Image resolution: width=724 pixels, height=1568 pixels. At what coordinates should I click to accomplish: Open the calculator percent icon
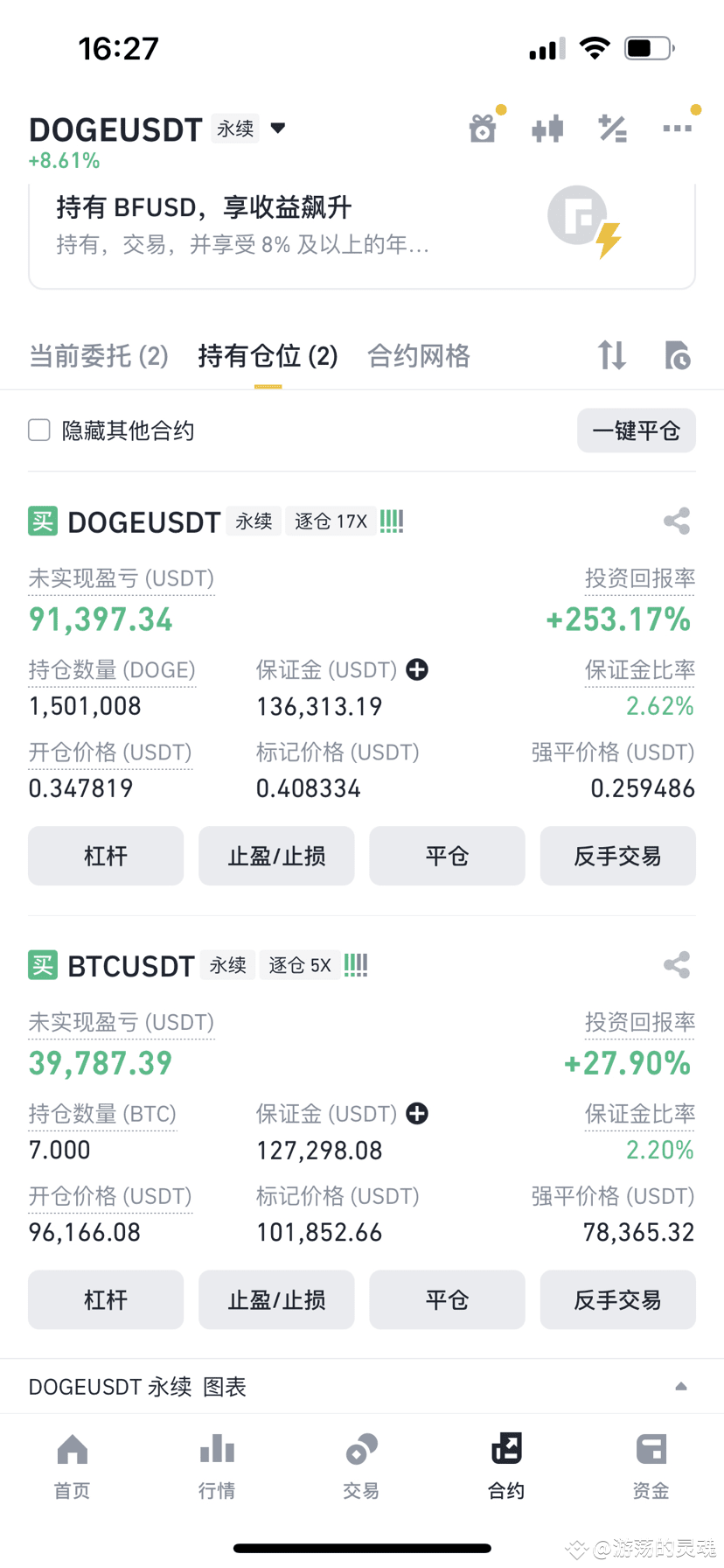[612, 129]
